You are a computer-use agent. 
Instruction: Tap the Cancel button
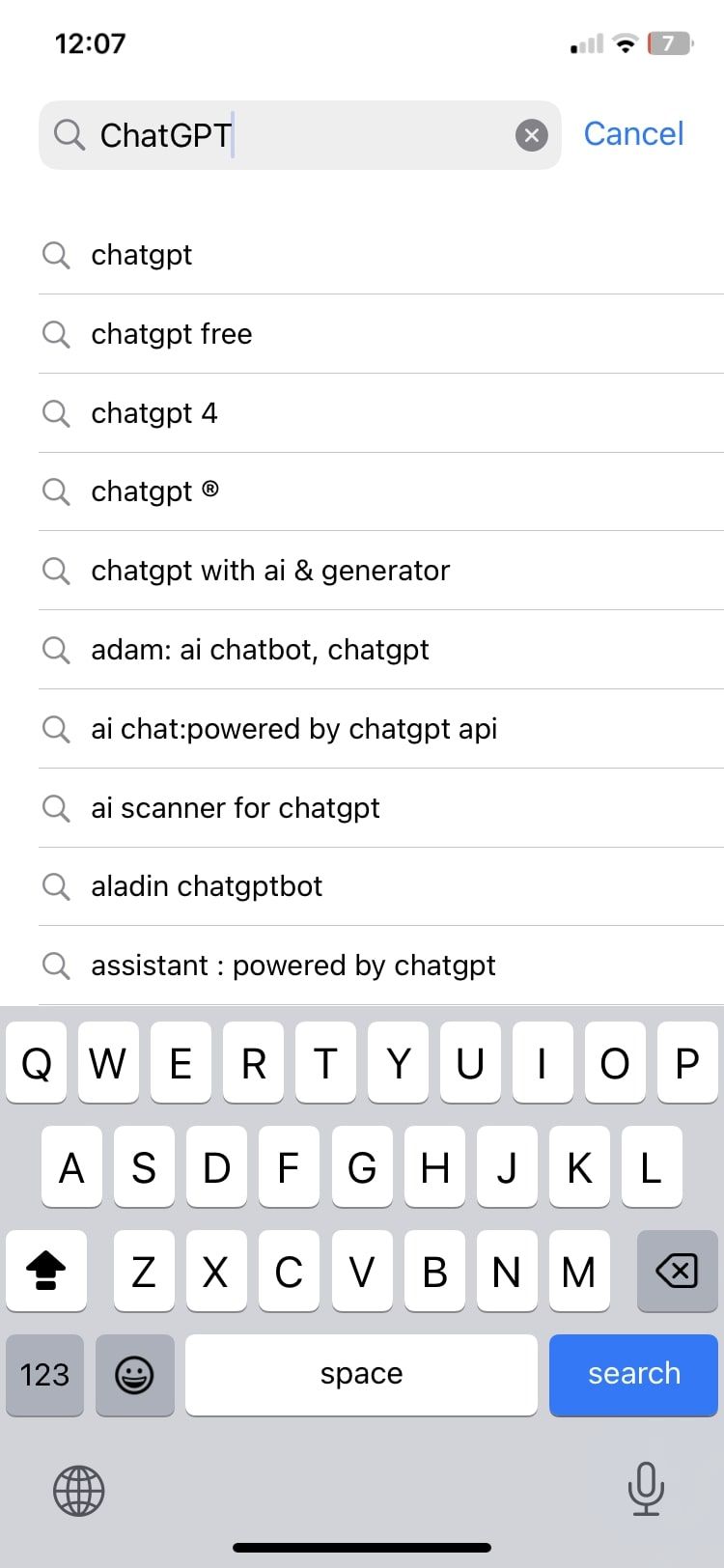tap(633, 134)
